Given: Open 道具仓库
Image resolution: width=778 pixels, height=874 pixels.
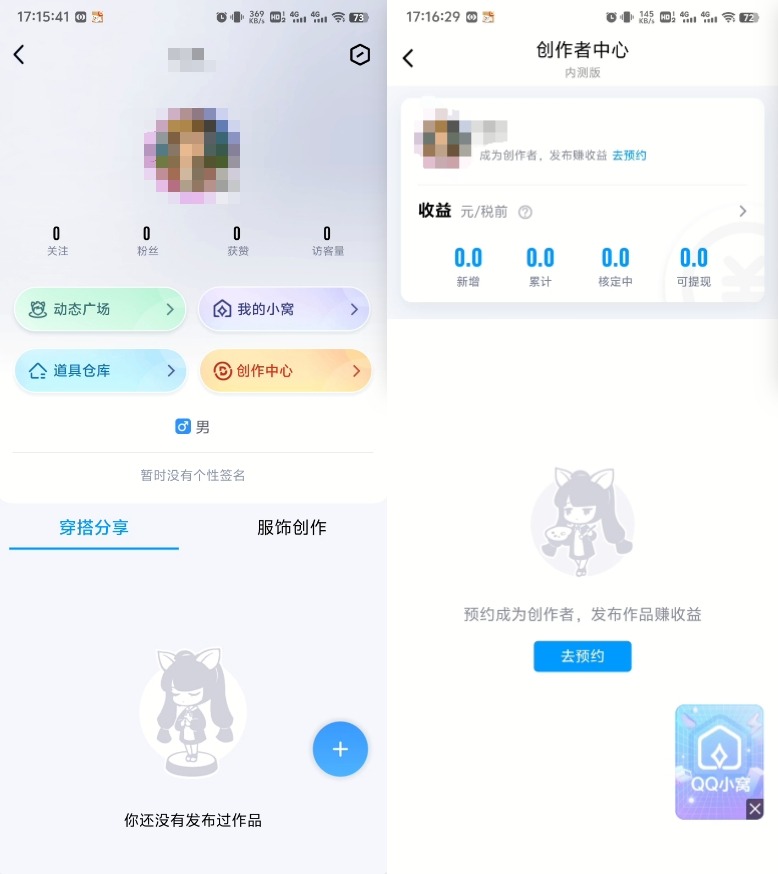Looking at the screenshot, I should tap(100, 371).
